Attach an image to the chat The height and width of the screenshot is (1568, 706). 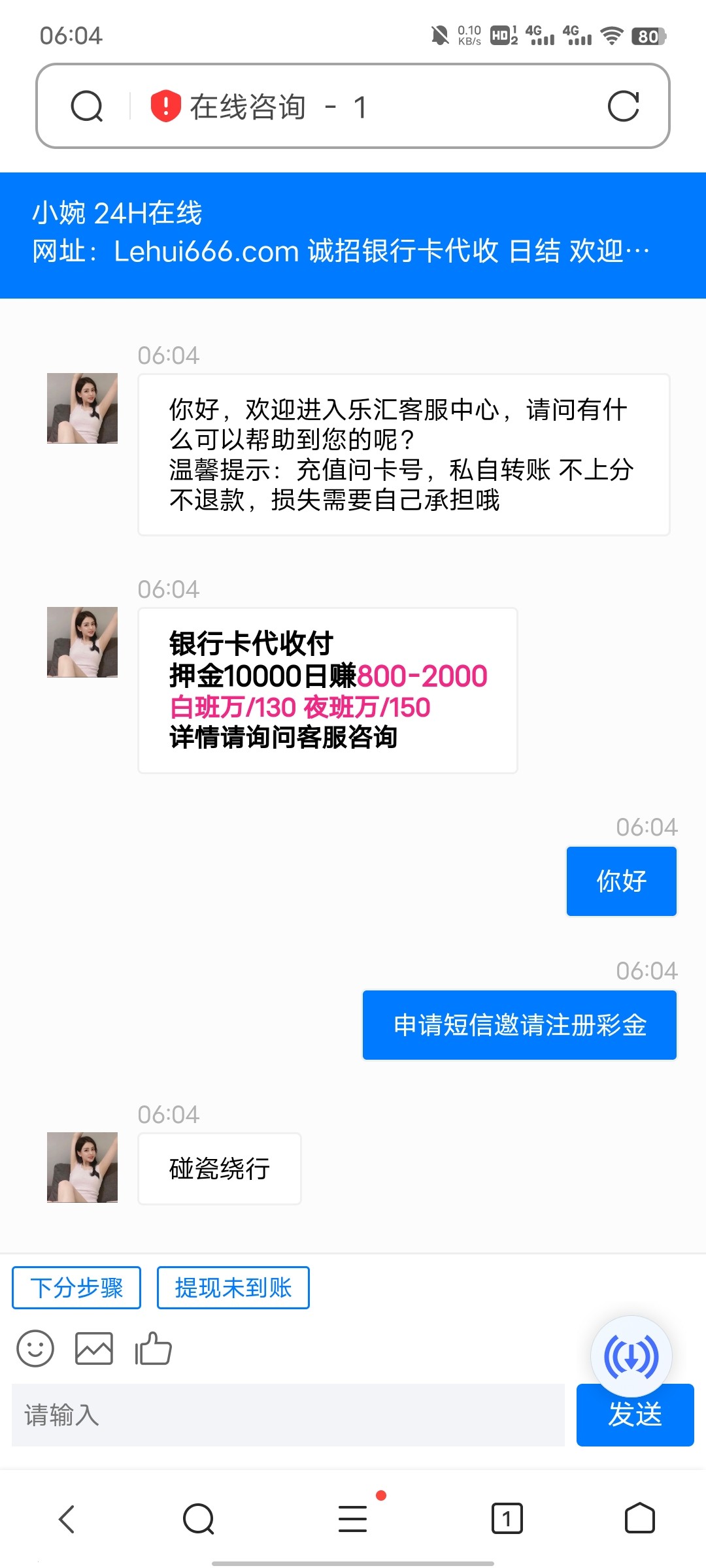click(x=94, y=1348)
